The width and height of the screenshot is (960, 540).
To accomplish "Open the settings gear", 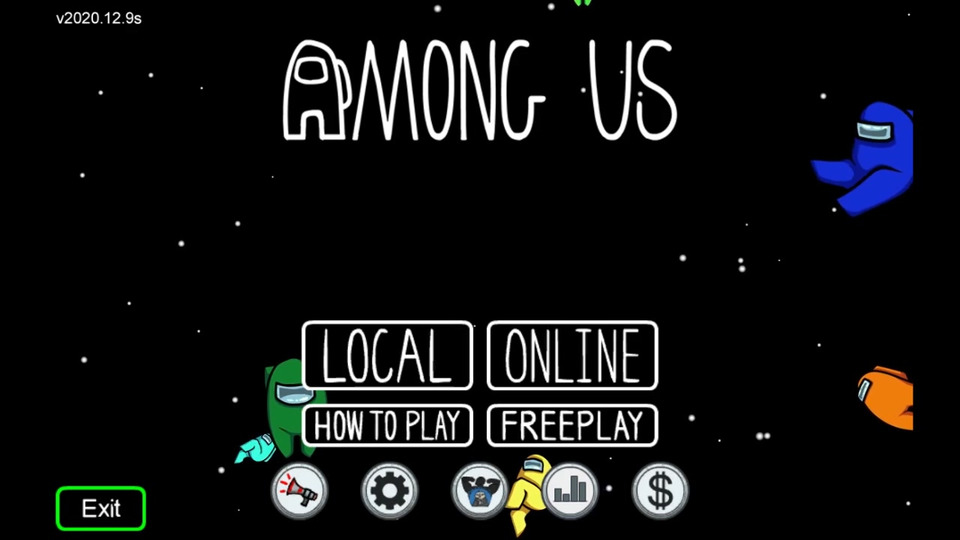I will [388, 491].
